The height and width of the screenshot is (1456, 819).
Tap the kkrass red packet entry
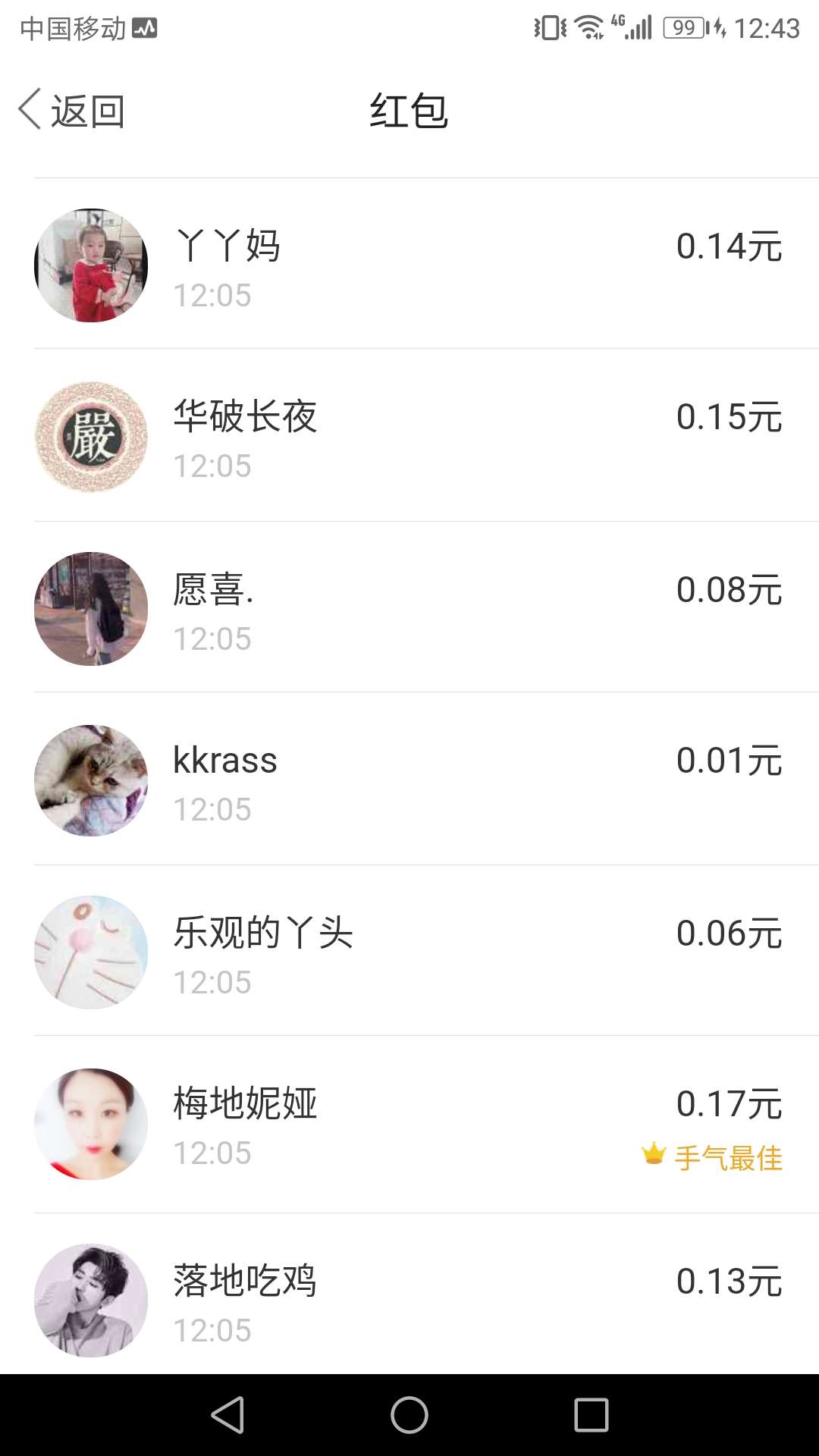409,779
